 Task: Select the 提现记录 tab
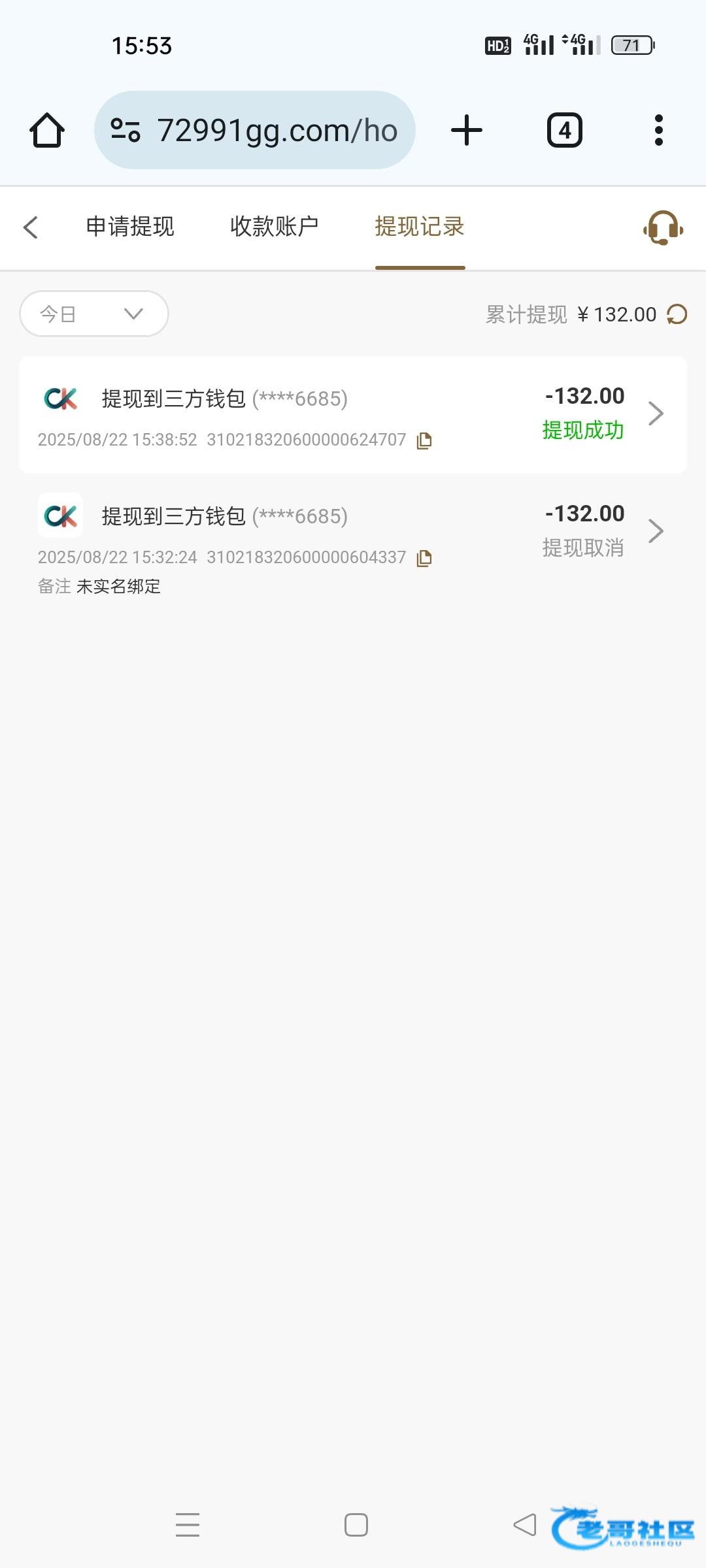[x=420, y=227]
